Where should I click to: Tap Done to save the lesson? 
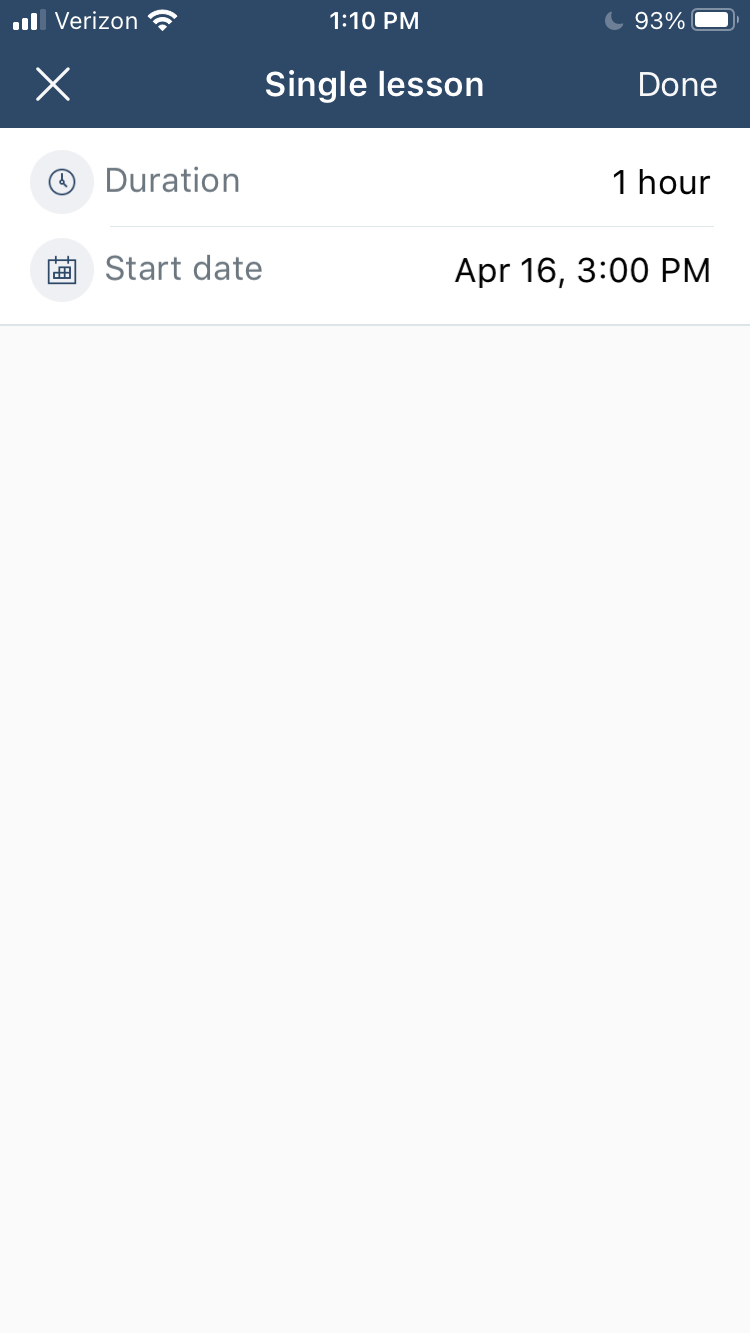[x=677, y=85]
